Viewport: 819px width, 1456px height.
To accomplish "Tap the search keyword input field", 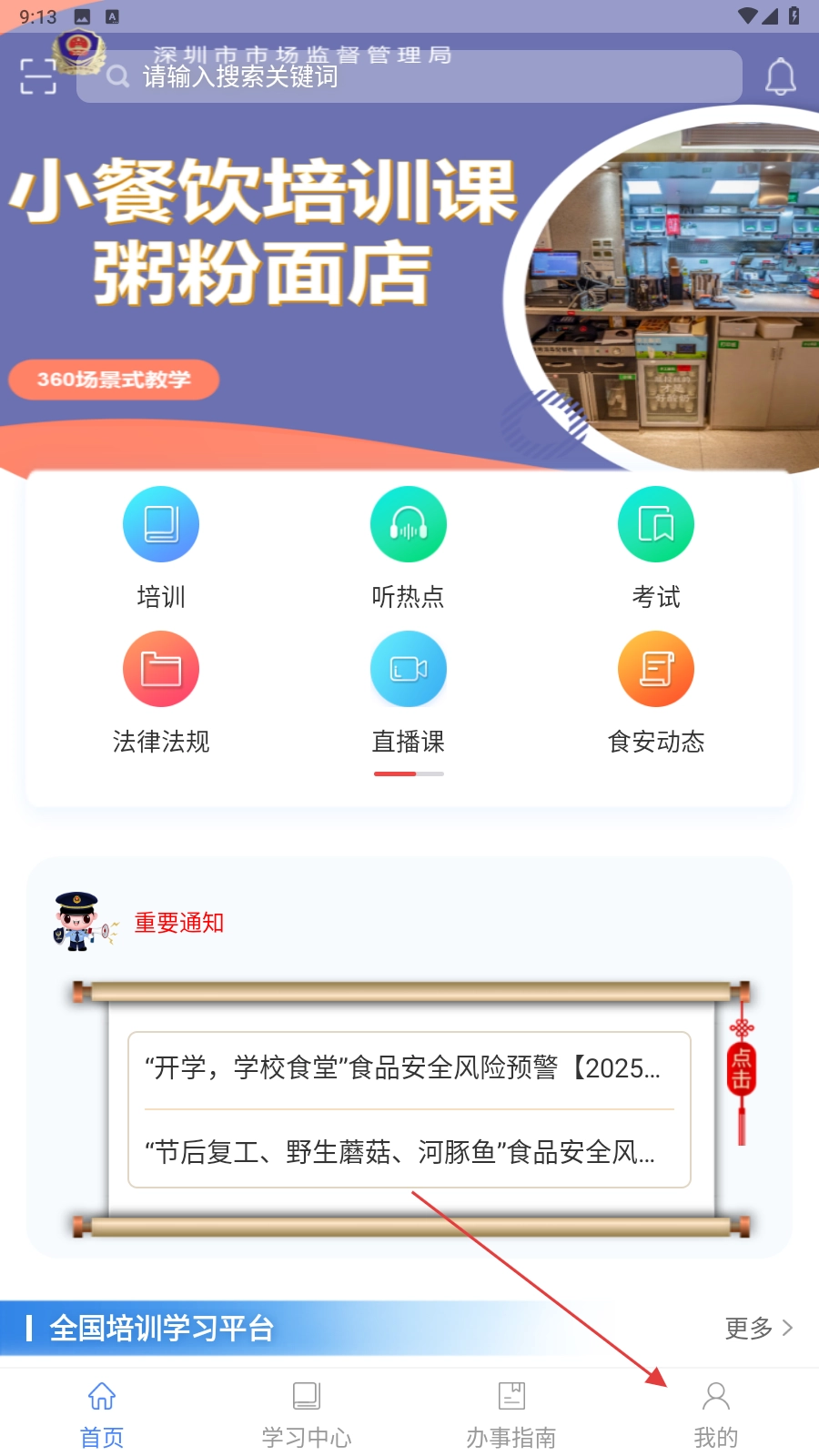I will [x=409, y=76].
